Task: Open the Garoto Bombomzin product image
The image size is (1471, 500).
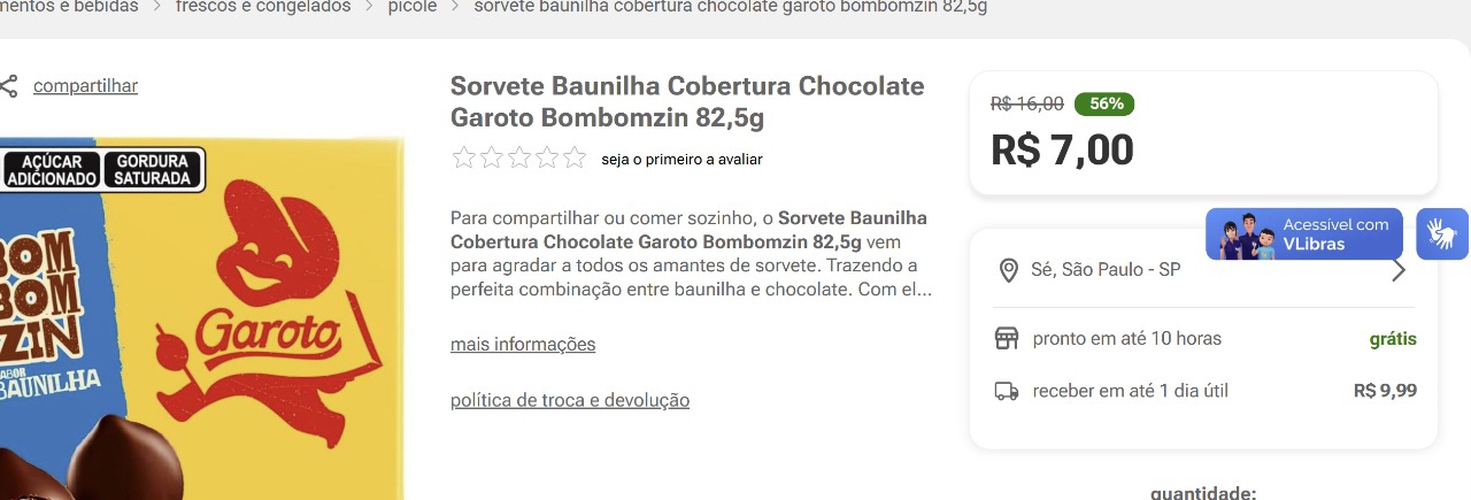Action: [200, 320]
